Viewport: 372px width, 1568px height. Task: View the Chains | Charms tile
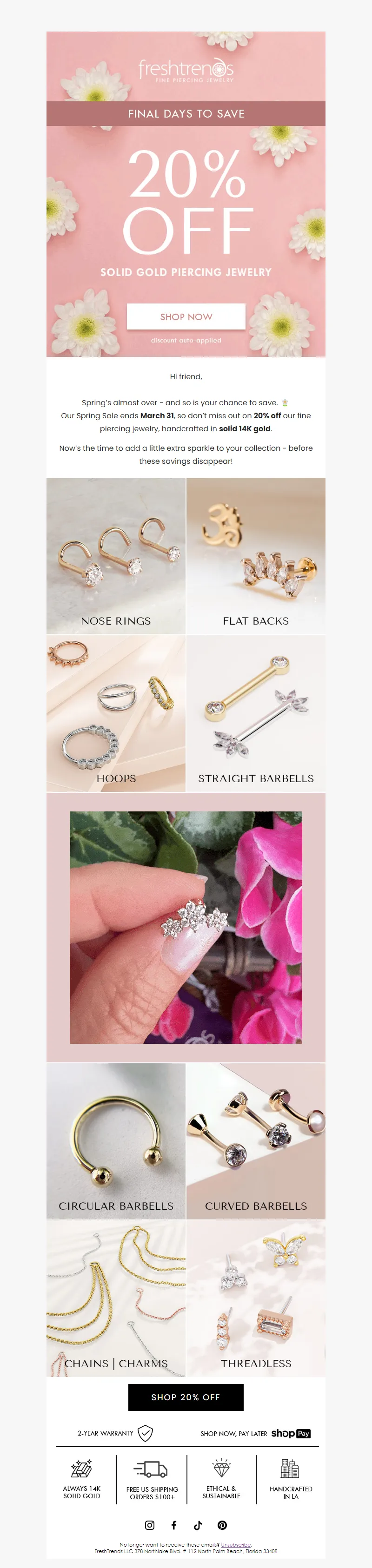pos(116,1298)
